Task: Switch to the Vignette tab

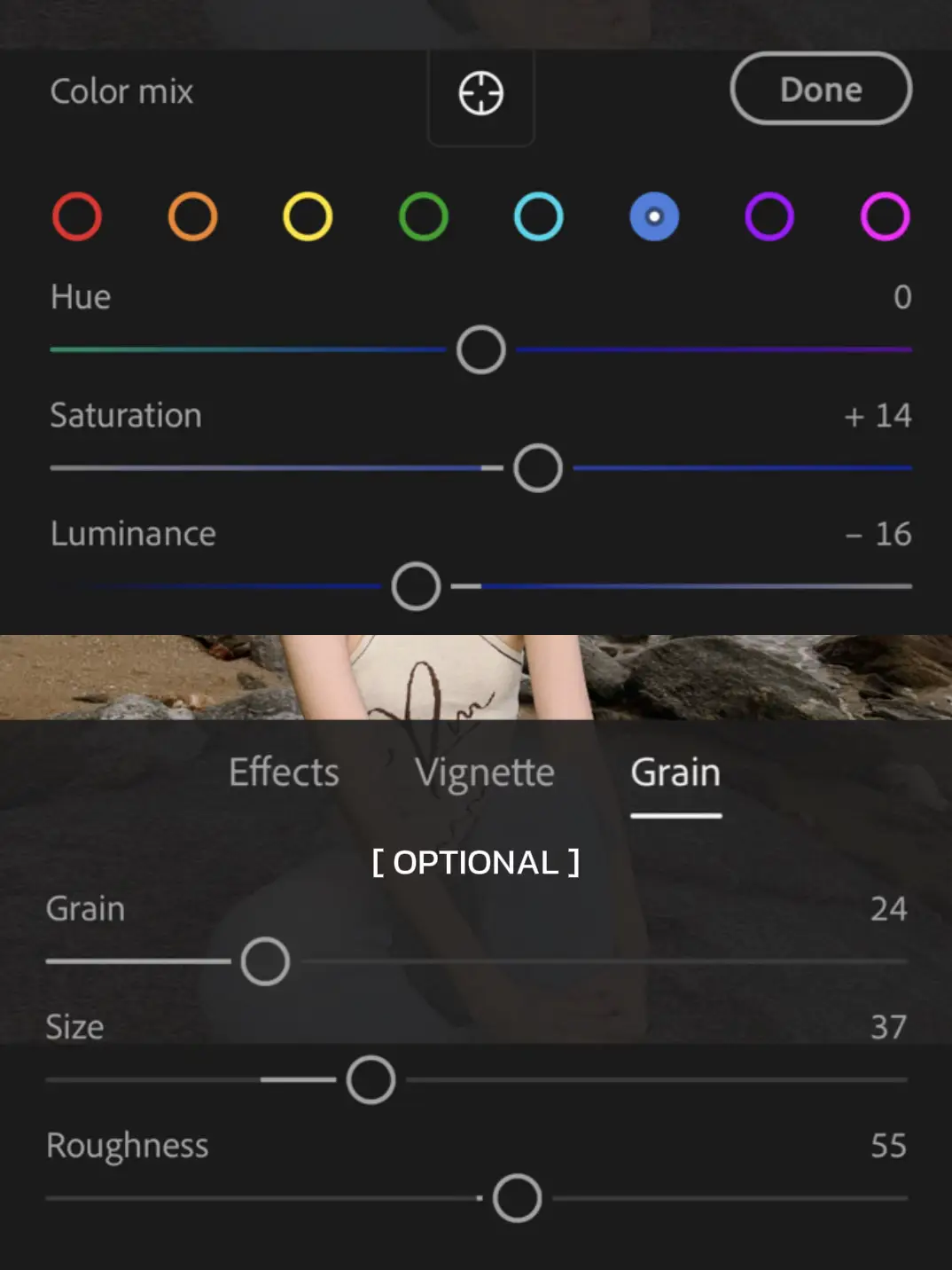Action: [486, 772]
